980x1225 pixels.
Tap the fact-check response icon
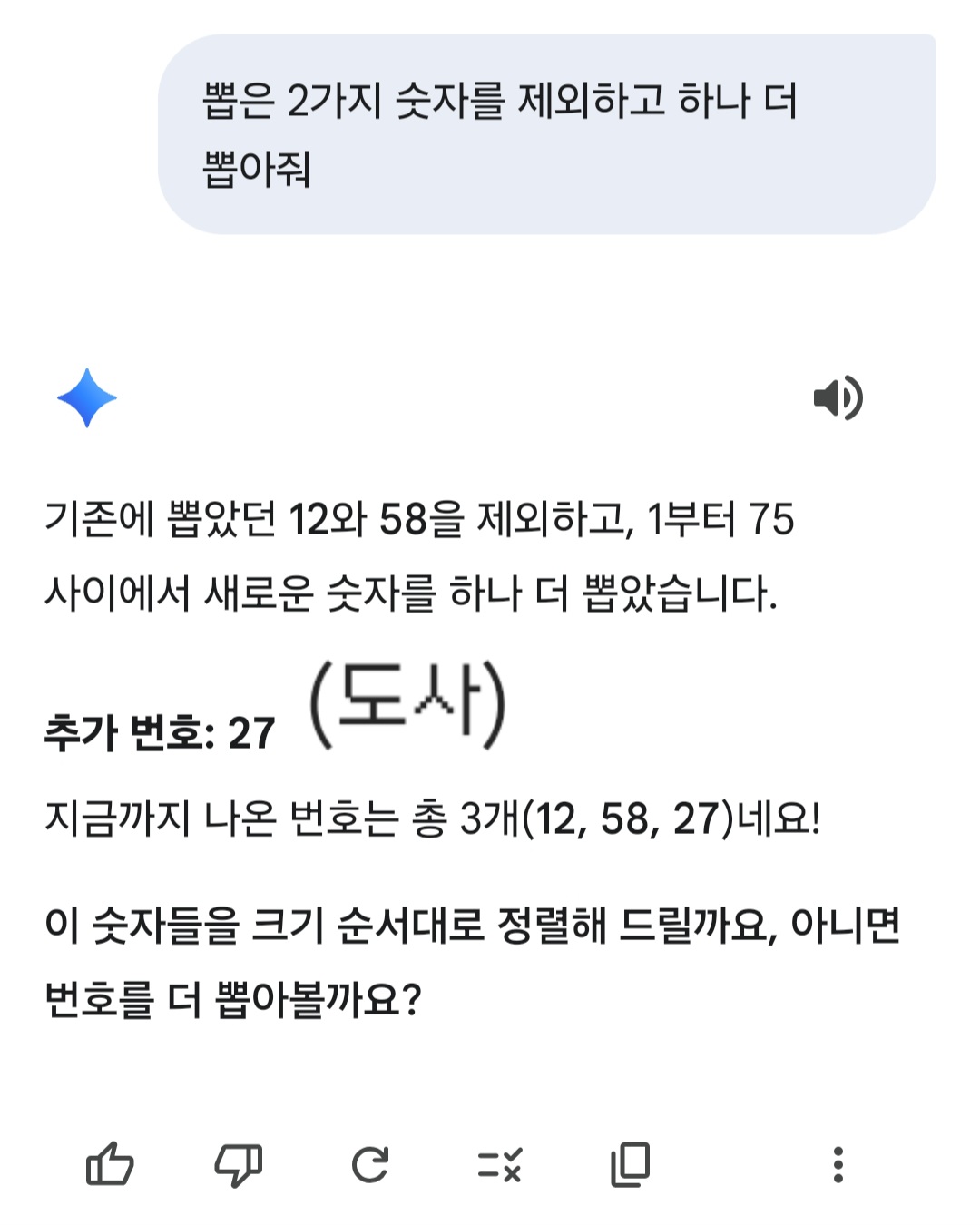[x=500, y=1164]
